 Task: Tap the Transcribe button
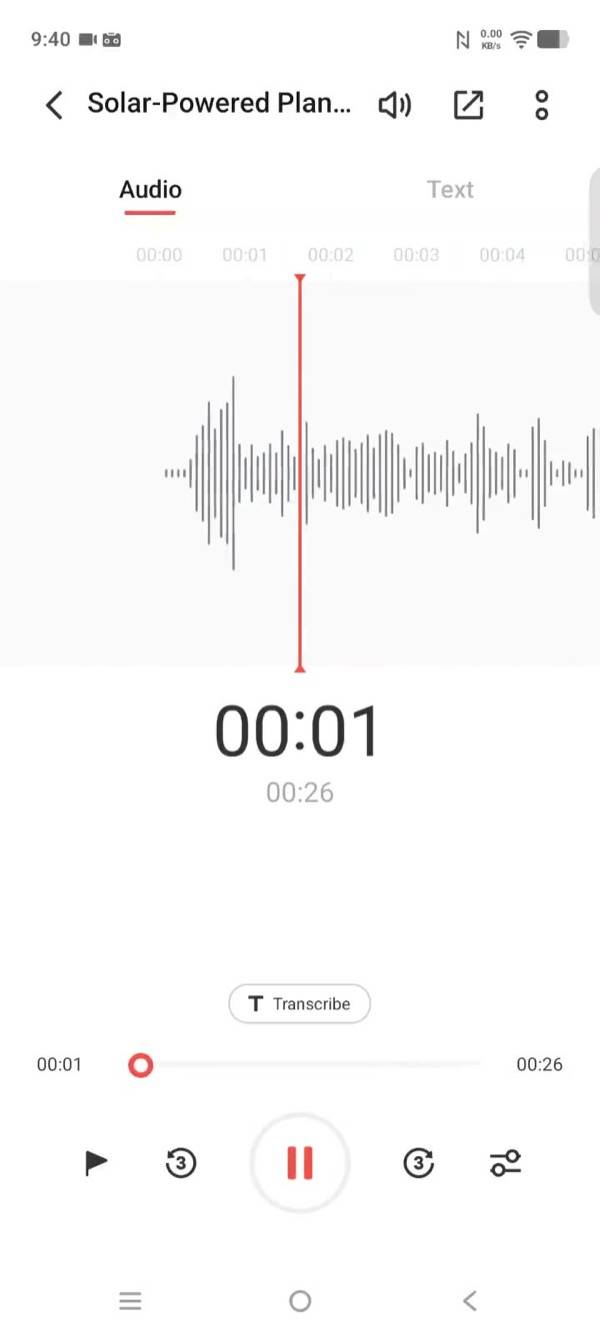[x=300, y=1004]
